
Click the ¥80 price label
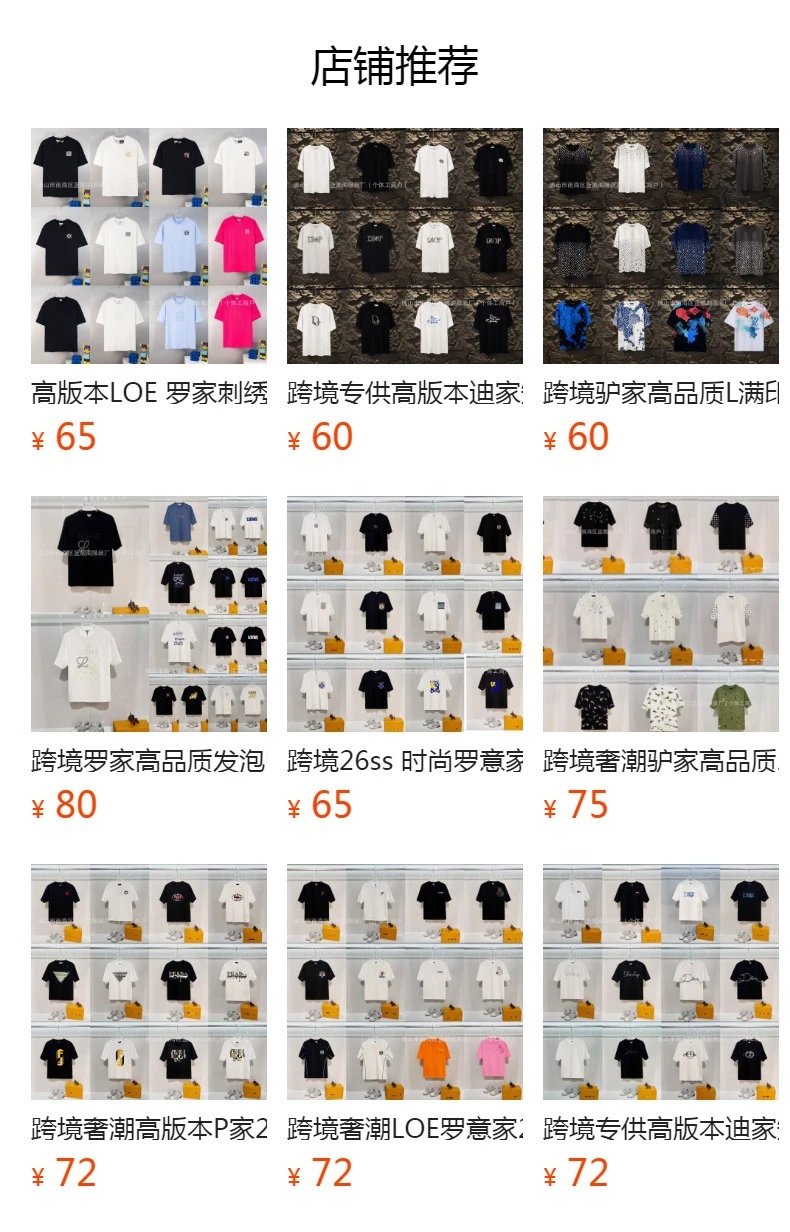point(64,801)
